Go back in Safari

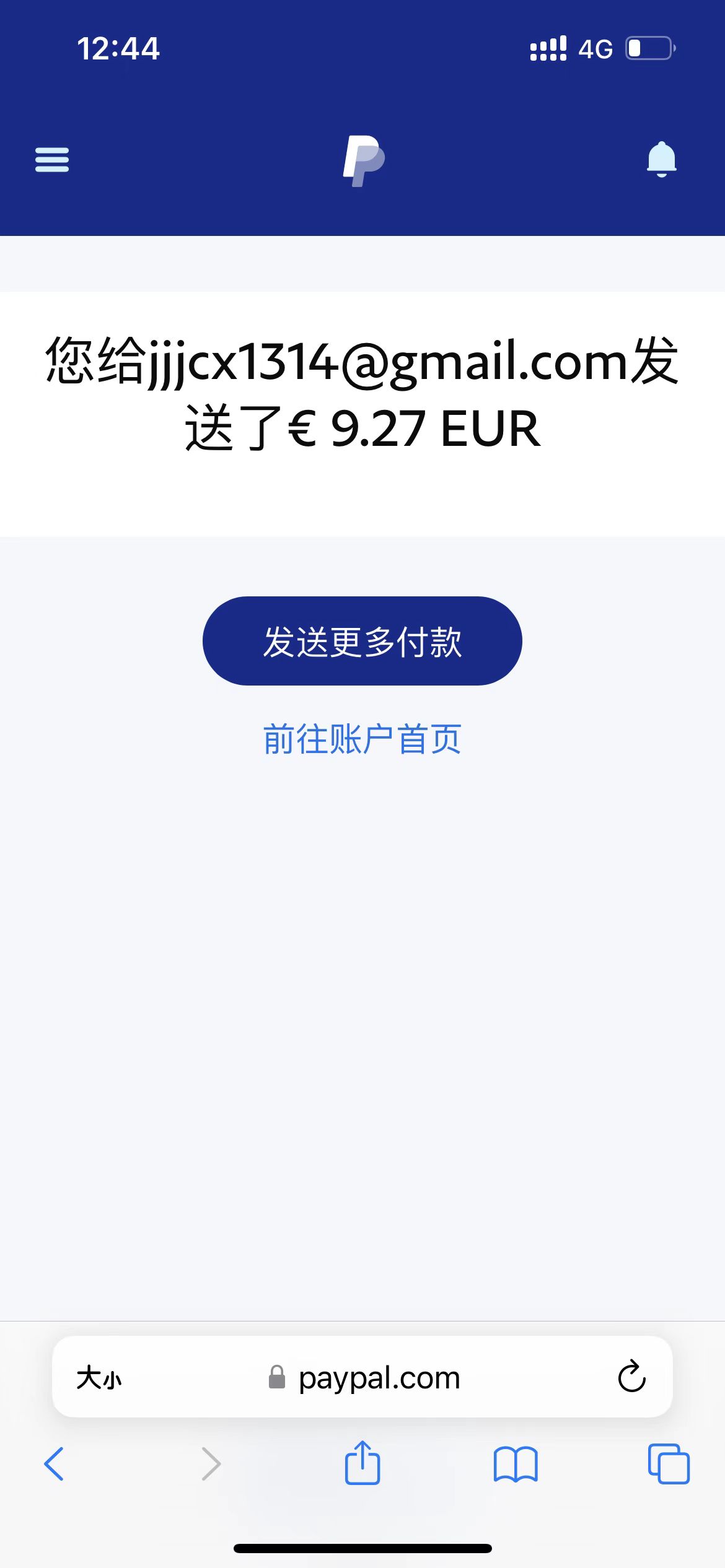pyautogui.click(x=54, y=1464)
